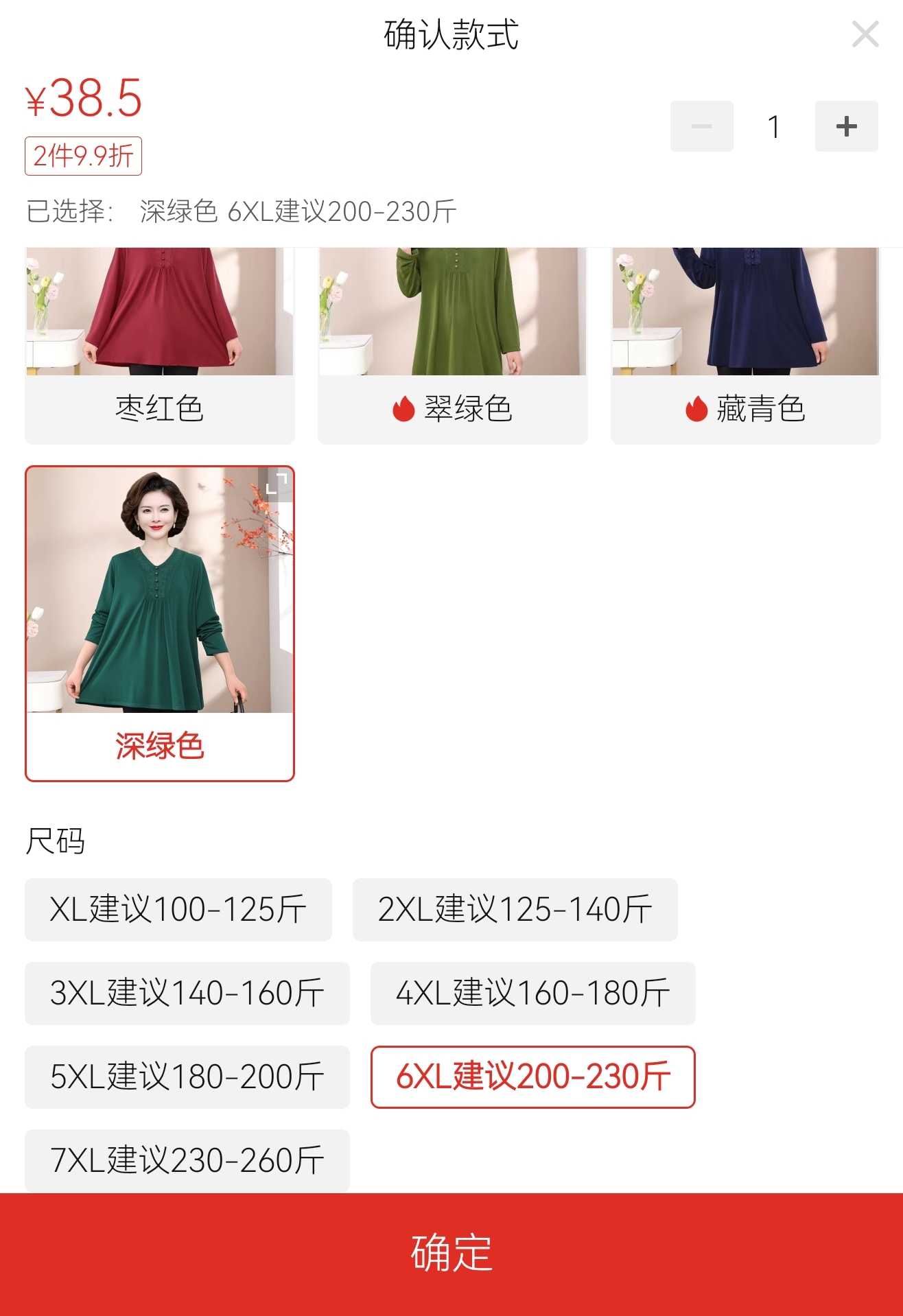
Task: Confirm selection with 确定 button
Action: click(451, 1253)
